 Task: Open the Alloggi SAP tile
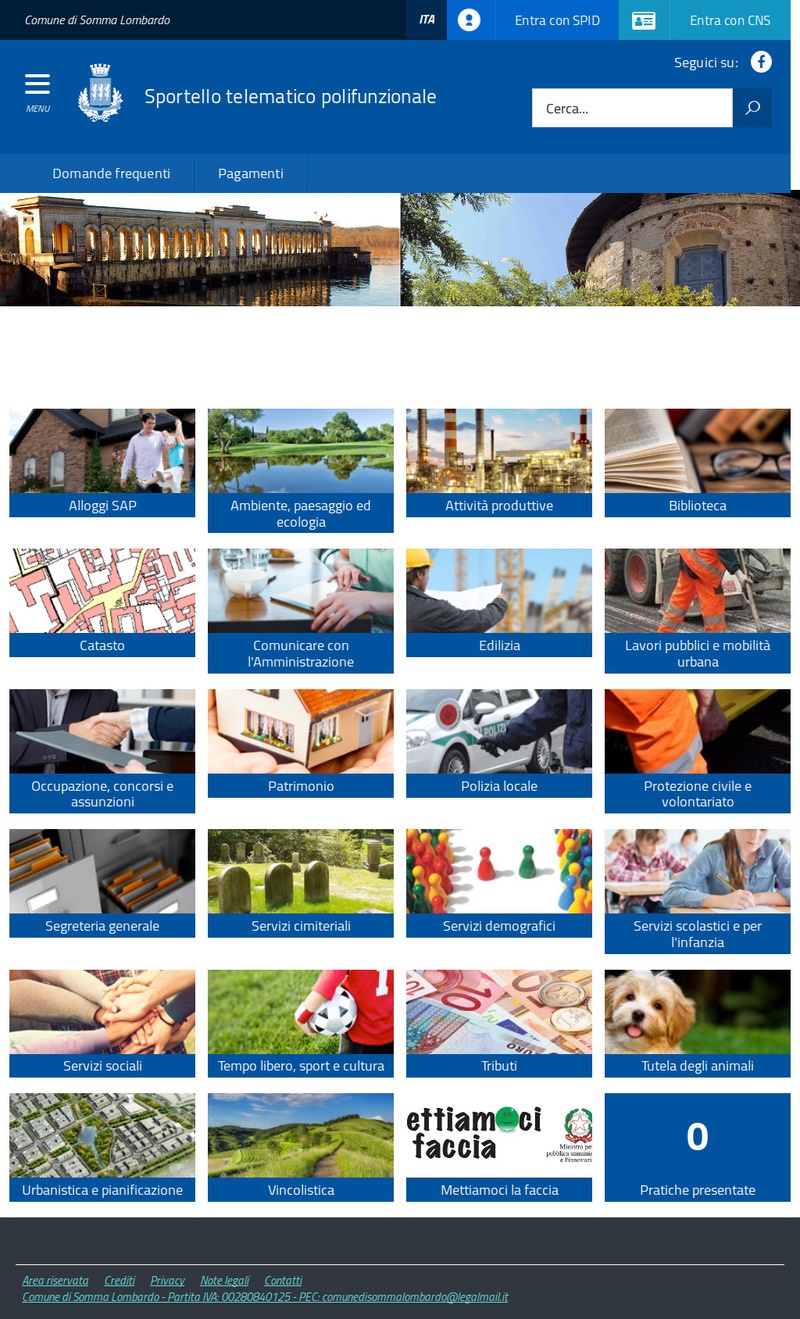(102, 462)
